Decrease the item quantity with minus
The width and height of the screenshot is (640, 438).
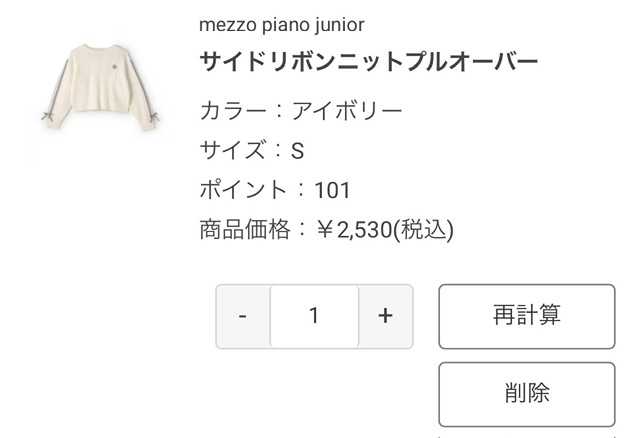pos(243,316)
